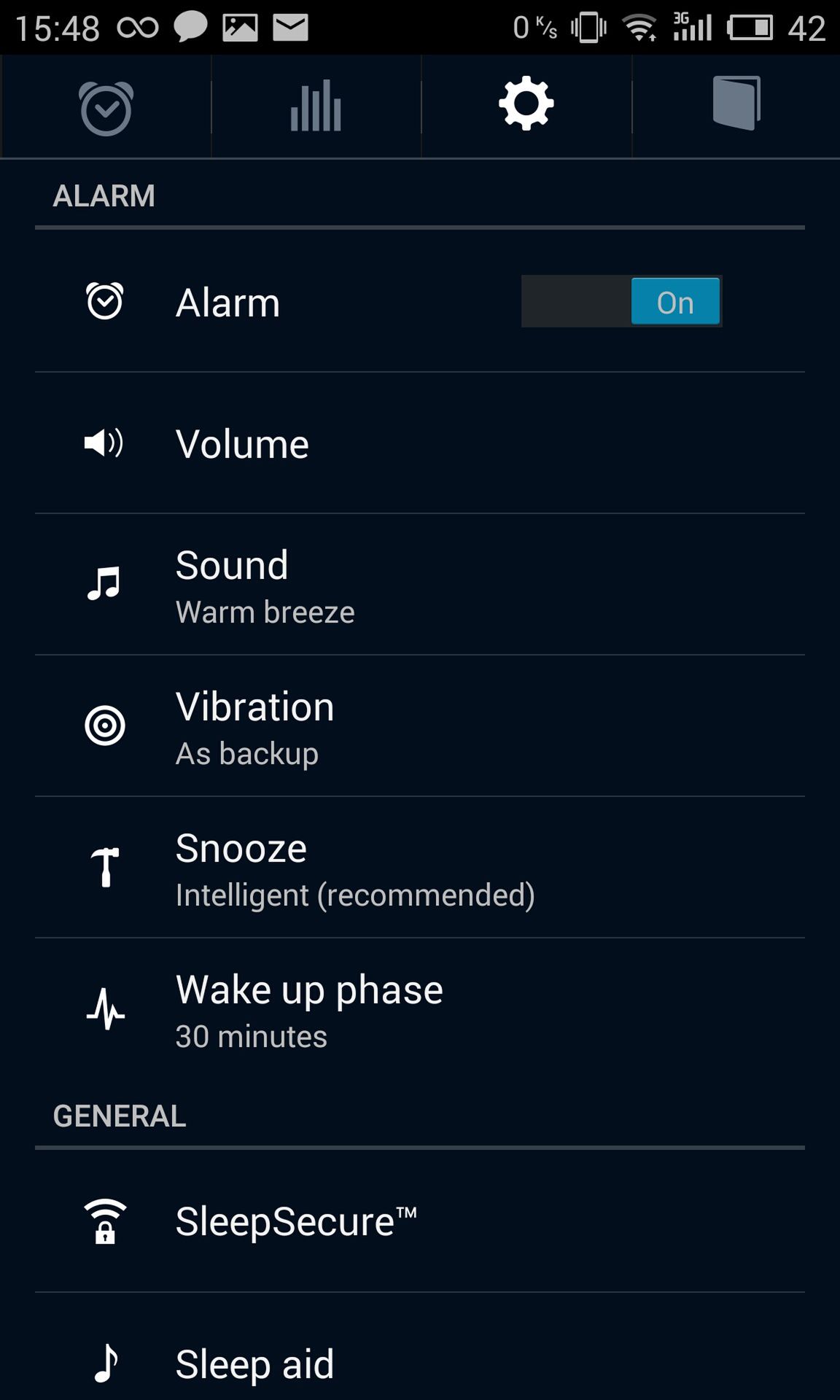Open Vibration settings

coord(420,726)
